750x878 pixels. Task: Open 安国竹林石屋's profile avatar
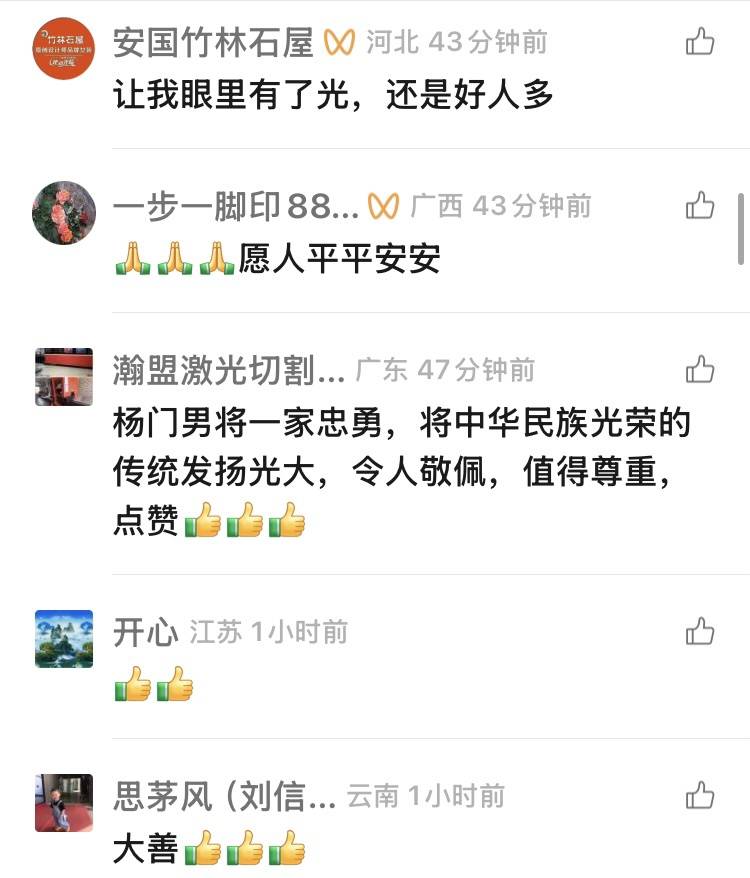[x=64, y=48]
